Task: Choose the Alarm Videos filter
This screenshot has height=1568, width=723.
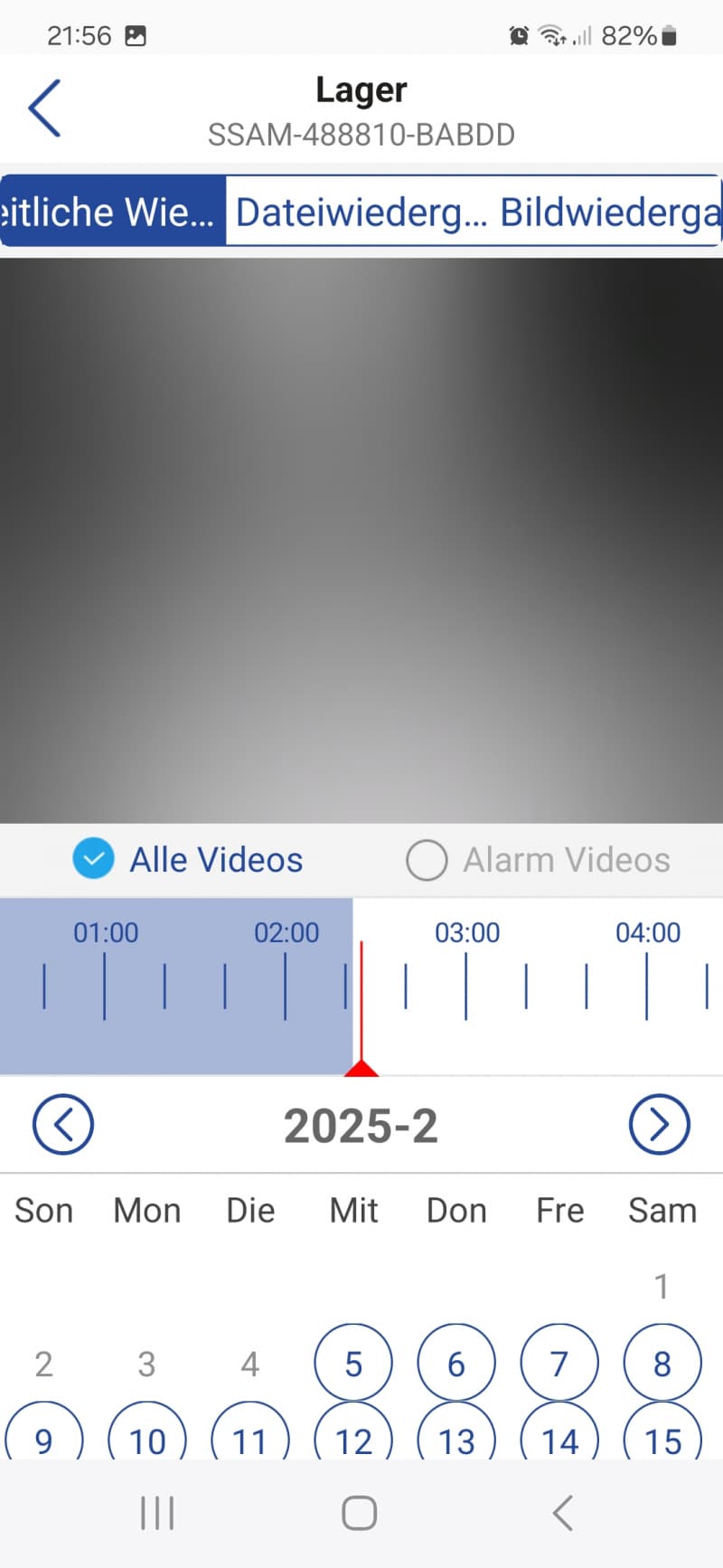Action: [x=538, y=860]
